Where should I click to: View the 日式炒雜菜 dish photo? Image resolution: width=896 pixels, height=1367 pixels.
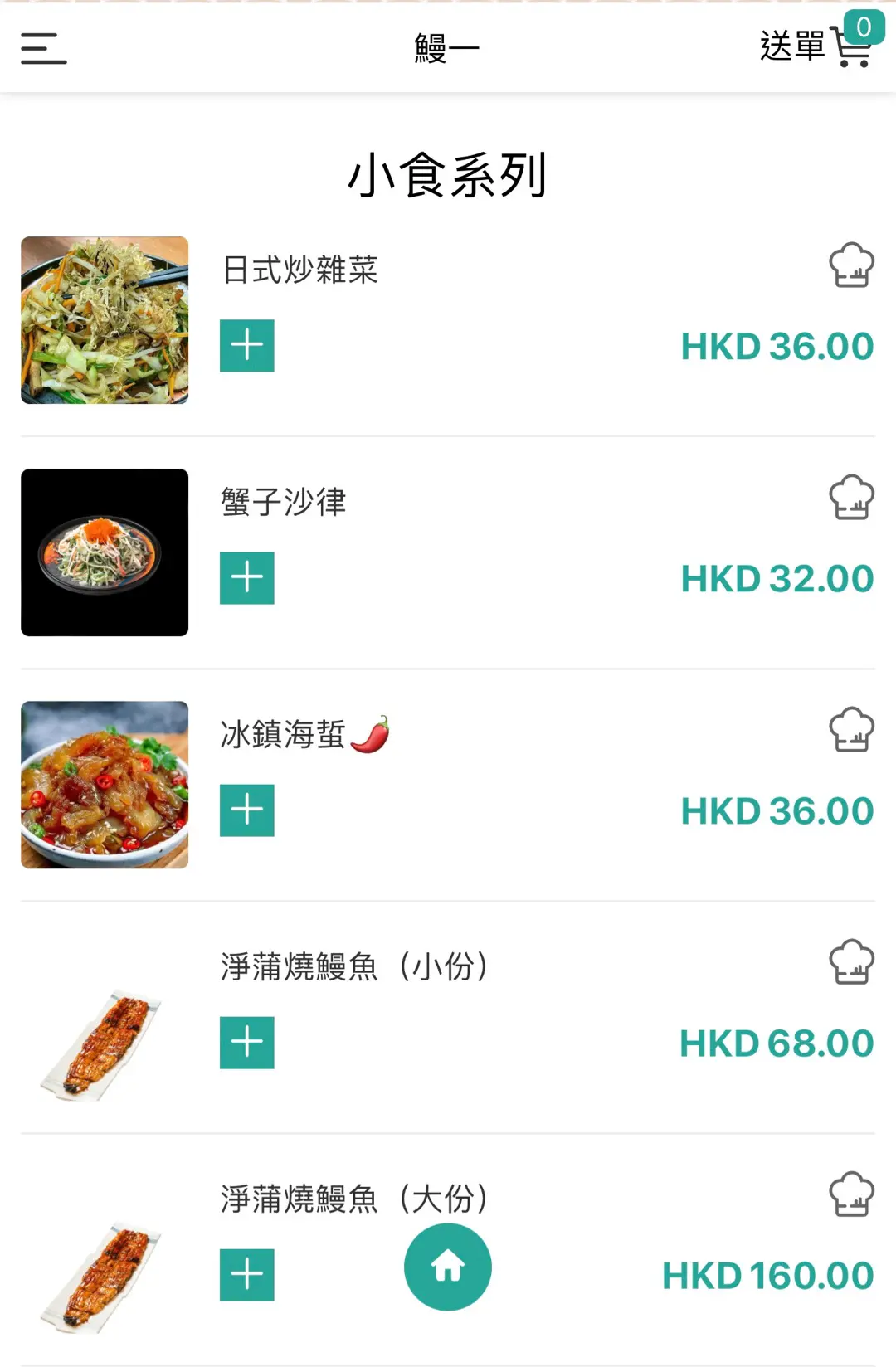pyautogui.click(x=105, y=320)
